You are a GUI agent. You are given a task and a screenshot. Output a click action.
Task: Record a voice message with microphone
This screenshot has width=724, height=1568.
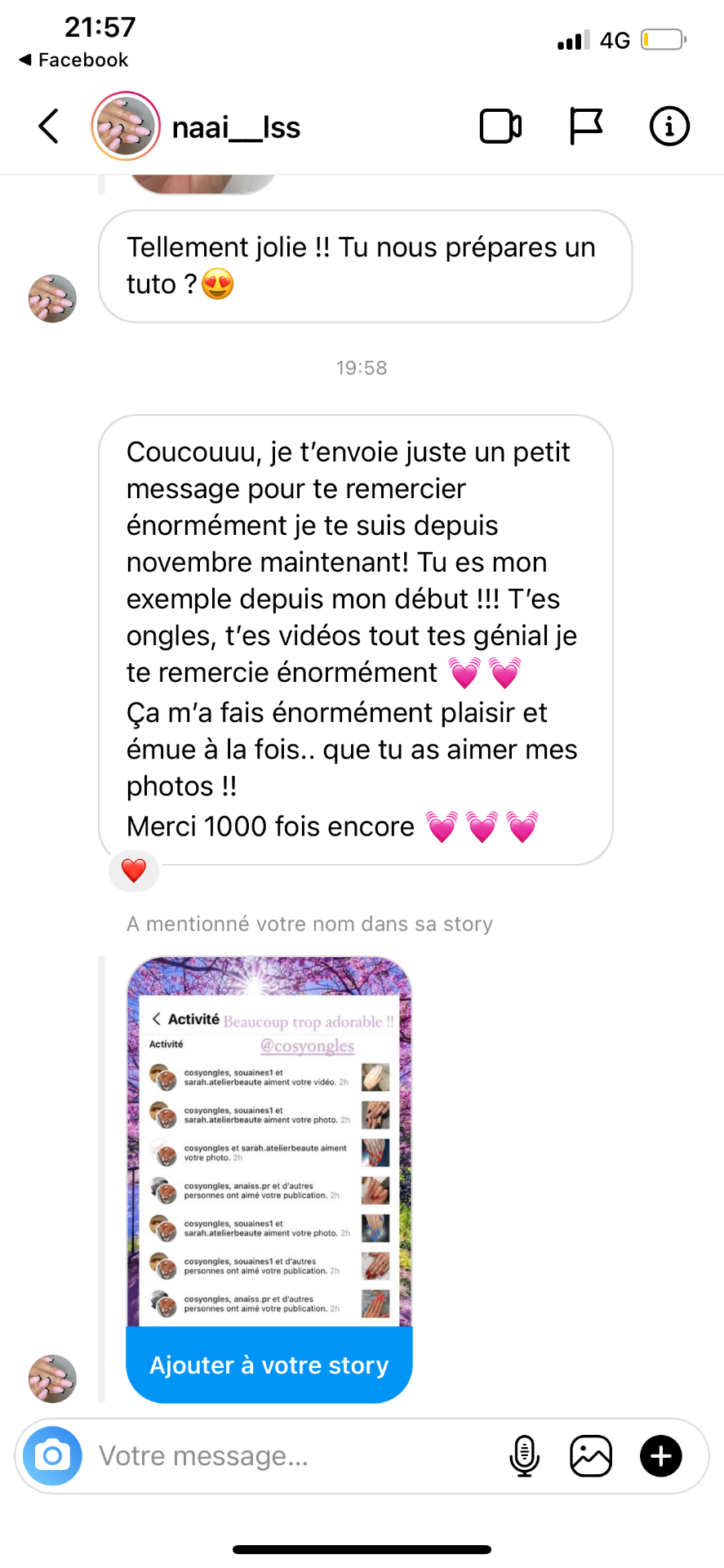pos(525,1455)
